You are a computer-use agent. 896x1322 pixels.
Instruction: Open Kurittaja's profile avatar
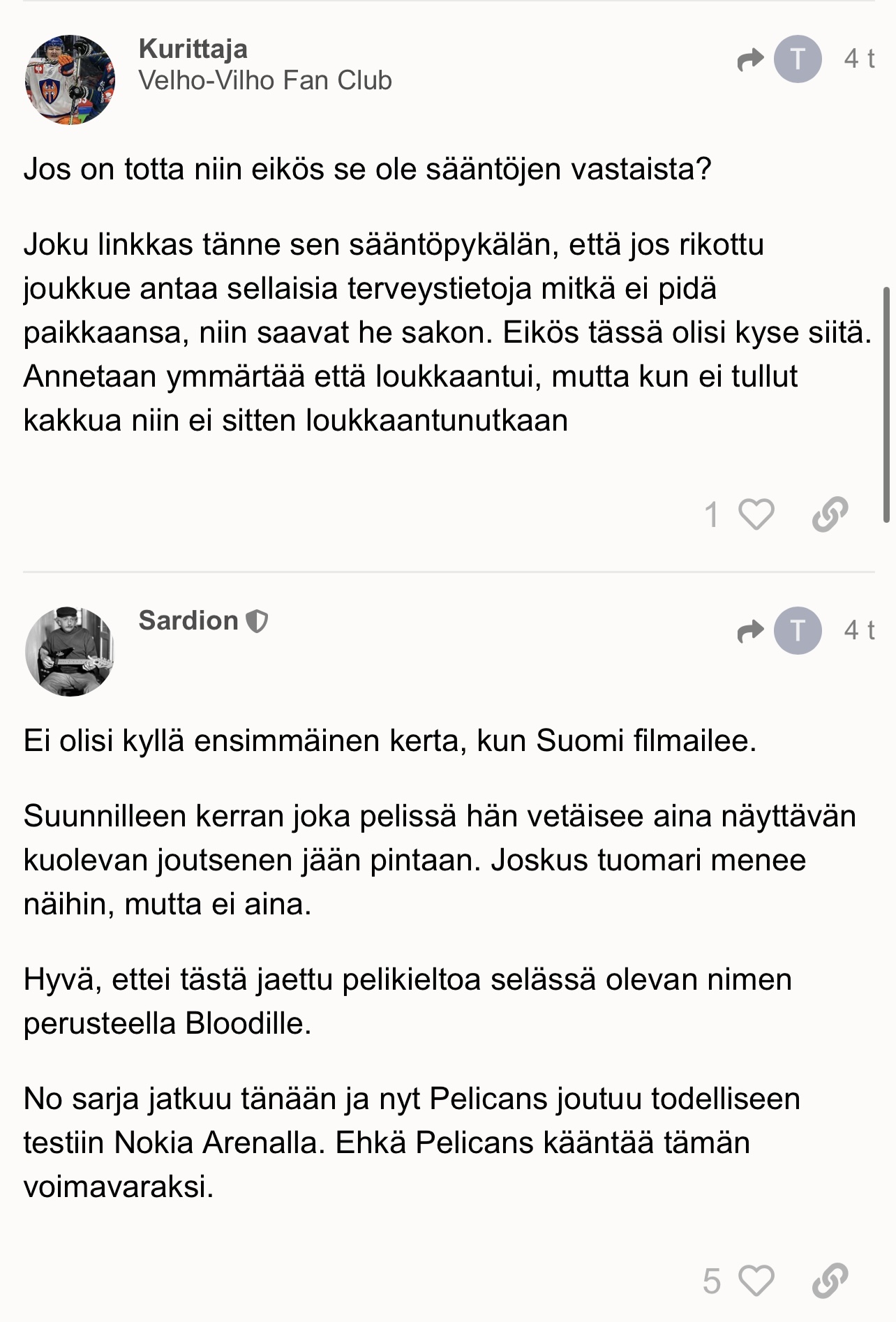tap(70, 80)
